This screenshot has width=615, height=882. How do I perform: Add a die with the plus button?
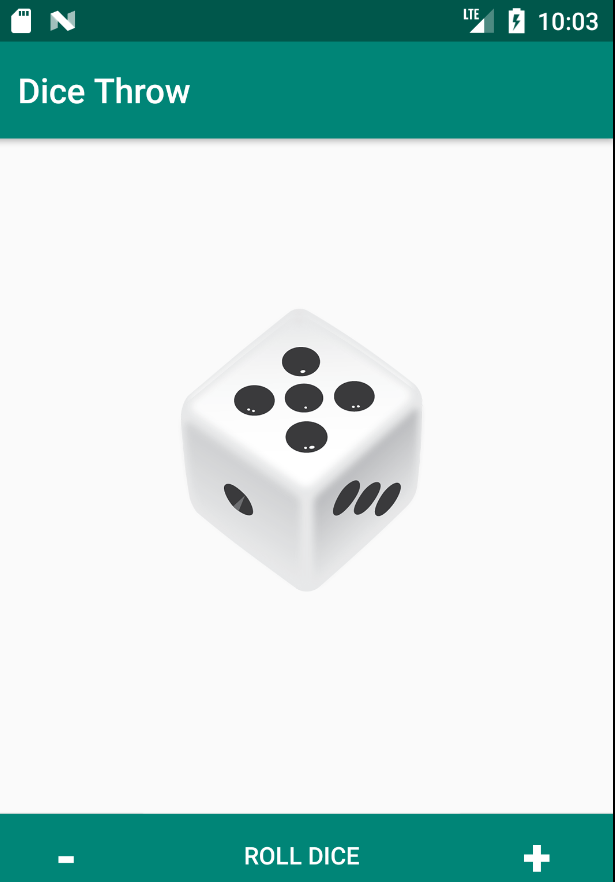click(537, 857)
